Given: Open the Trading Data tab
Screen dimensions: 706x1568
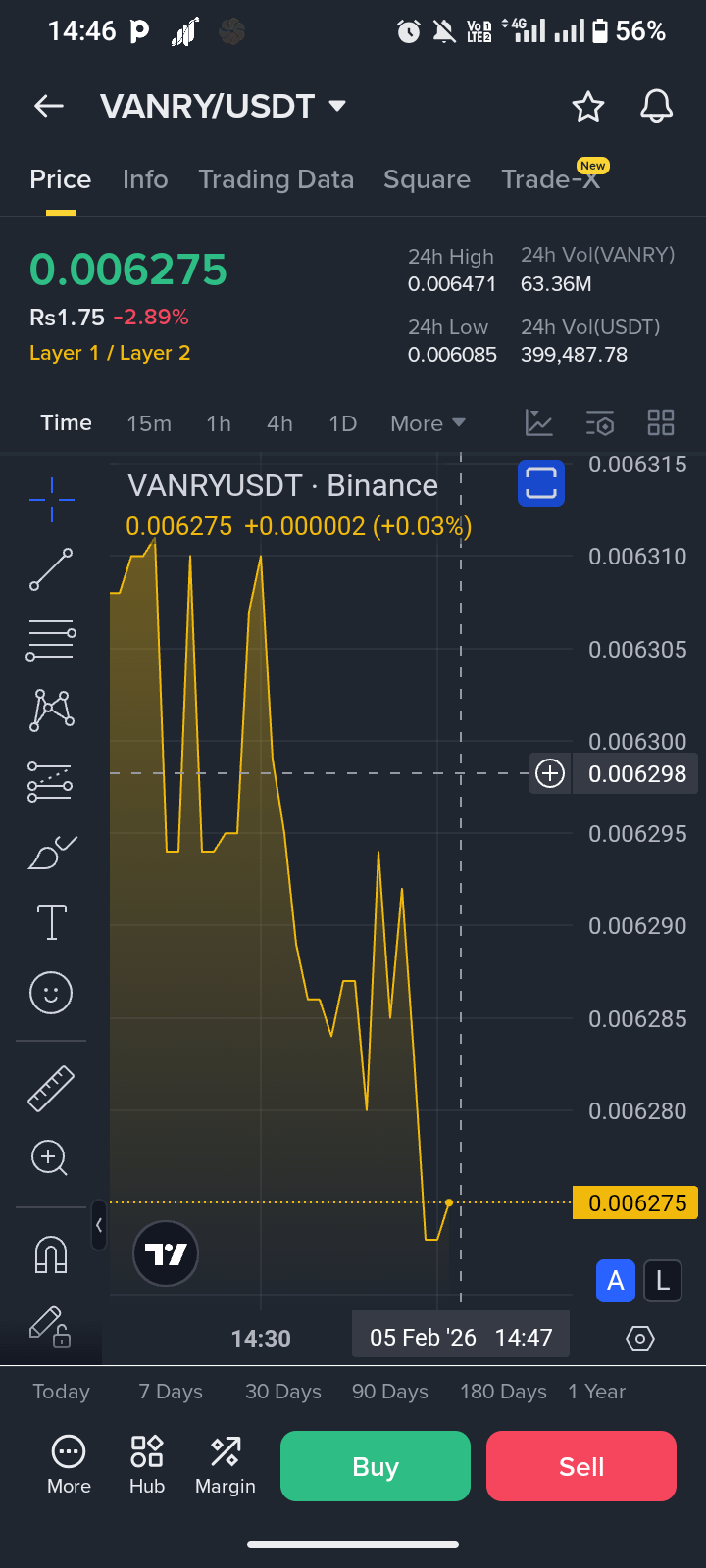Looking at the screenshot, I should pos(276,179).
